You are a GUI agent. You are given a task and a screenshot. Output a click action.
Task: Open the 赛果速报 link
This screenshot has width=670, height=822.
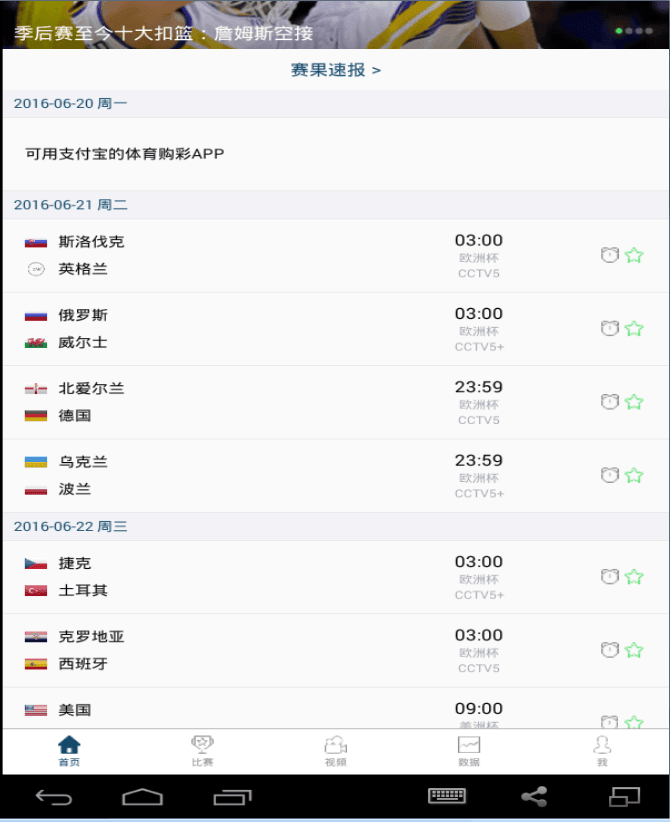click(x=335, y=70)
